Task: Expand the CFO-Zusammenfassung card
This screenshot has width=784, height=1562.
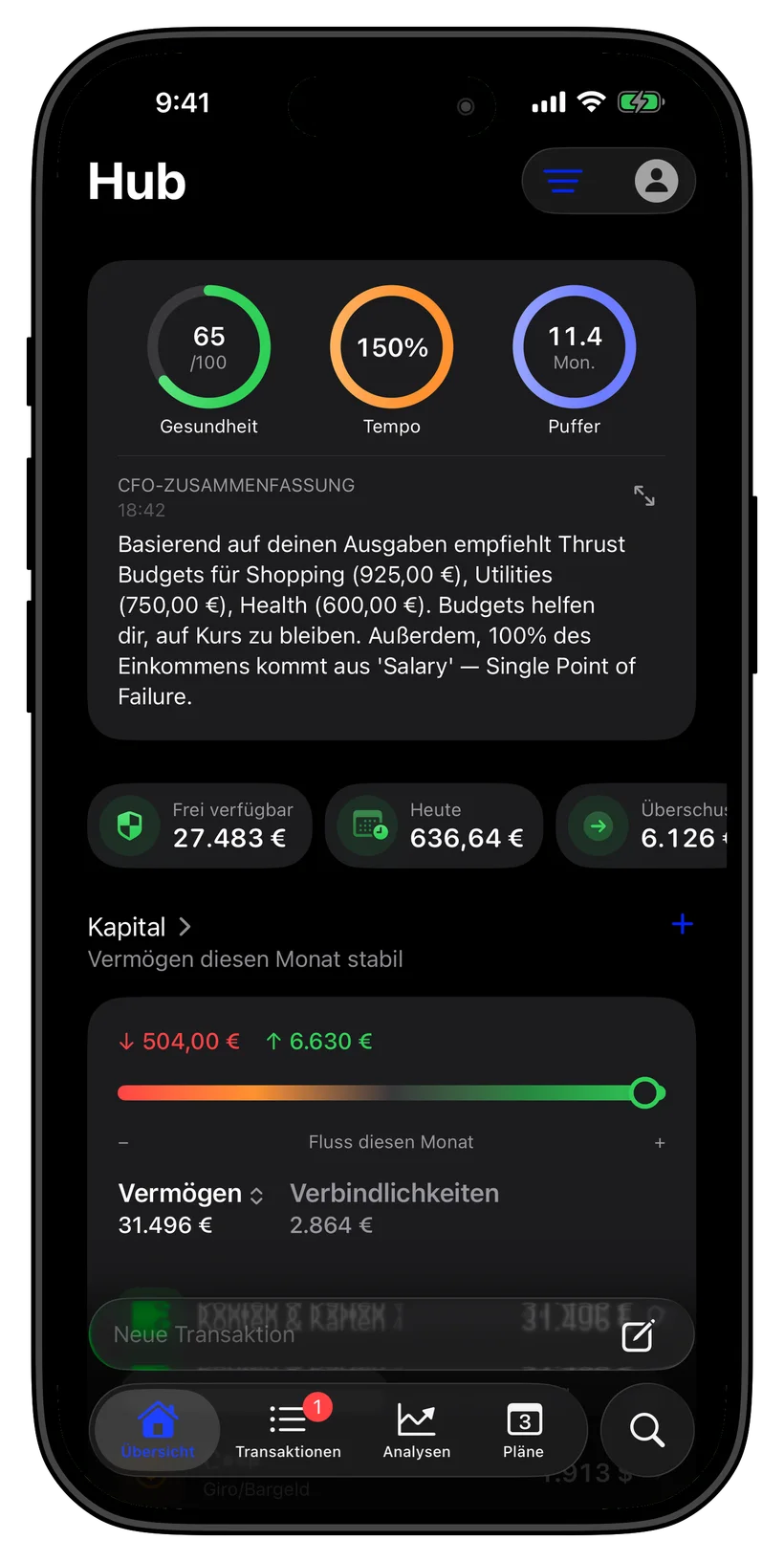Action: click(x=644, y=495)
